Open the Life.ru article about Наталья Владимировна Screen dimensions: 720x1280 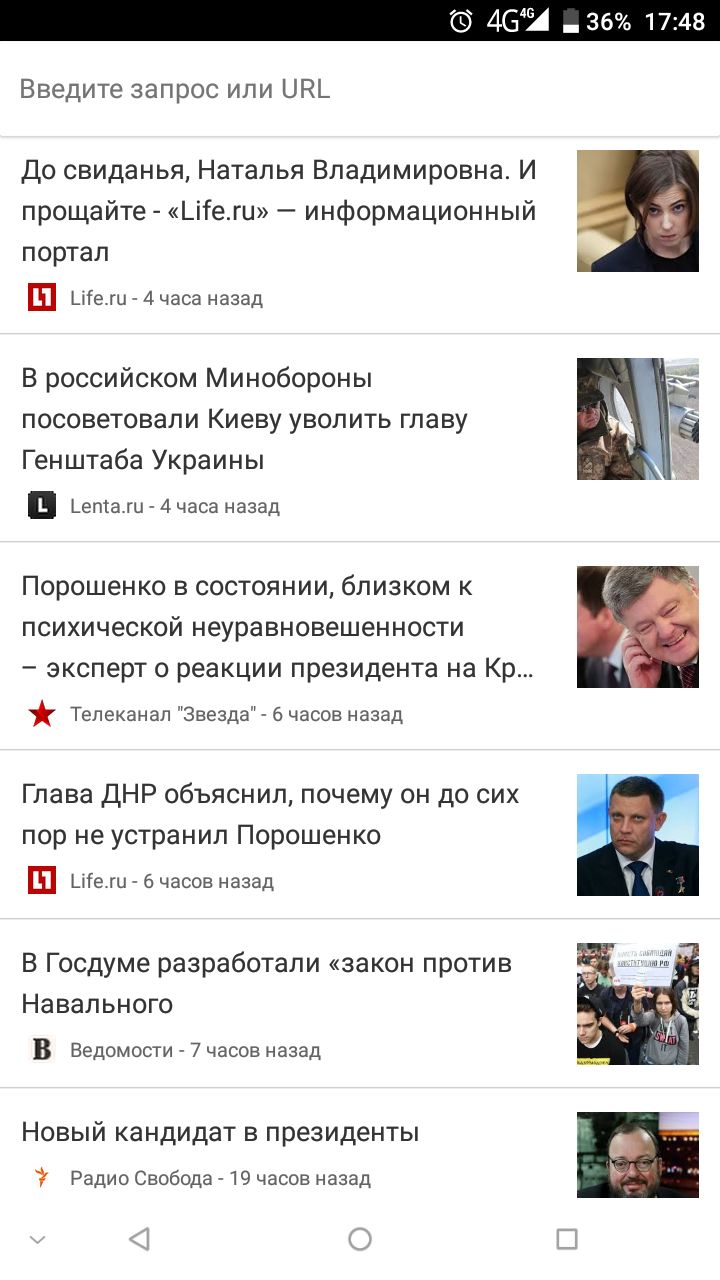(280, 211)
